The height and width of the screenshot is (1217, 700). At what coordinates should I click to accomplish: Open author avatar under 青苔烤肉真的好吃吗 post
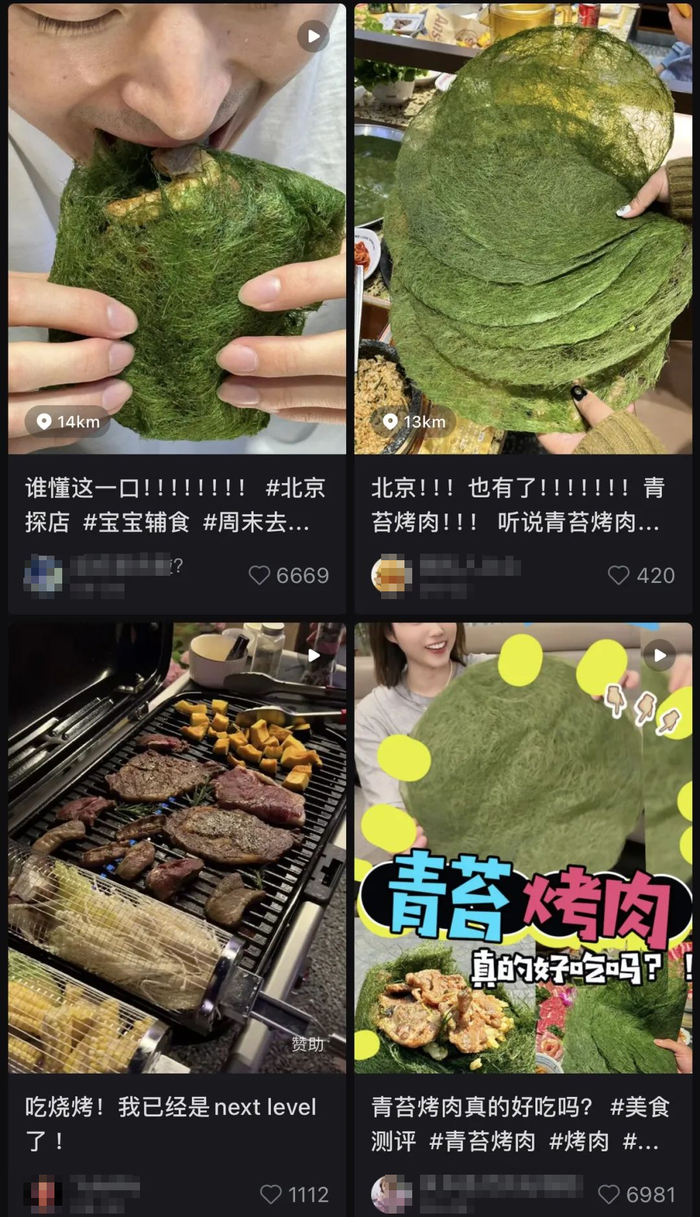(x=391, y=1194)
